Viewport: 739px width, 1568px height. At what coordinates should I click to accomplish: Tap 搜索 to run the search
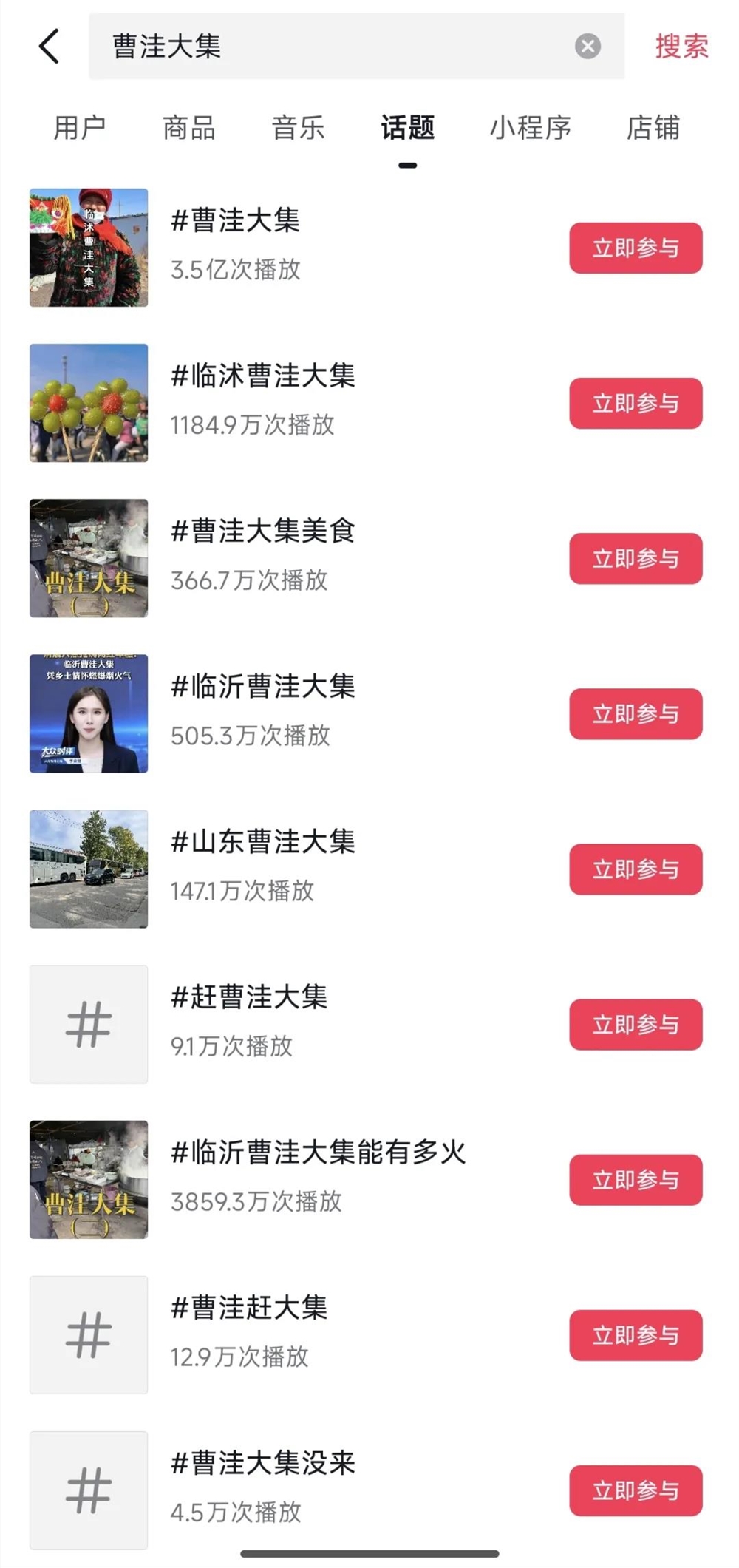(680, 46)
